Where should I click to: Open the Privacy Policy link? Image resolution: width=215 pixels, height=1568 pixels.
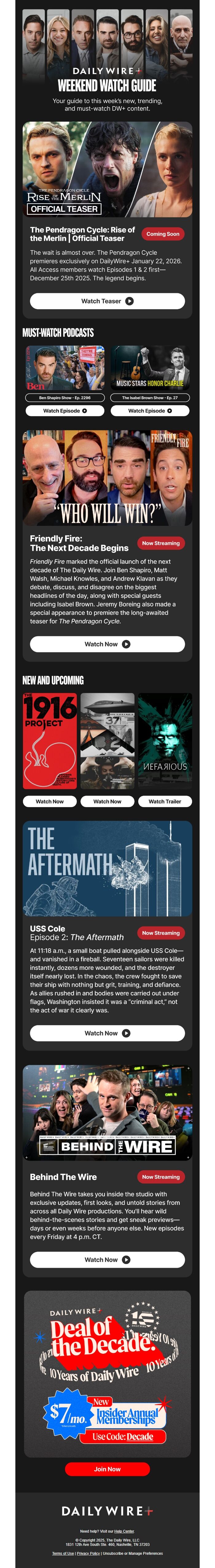(88, 1553)
